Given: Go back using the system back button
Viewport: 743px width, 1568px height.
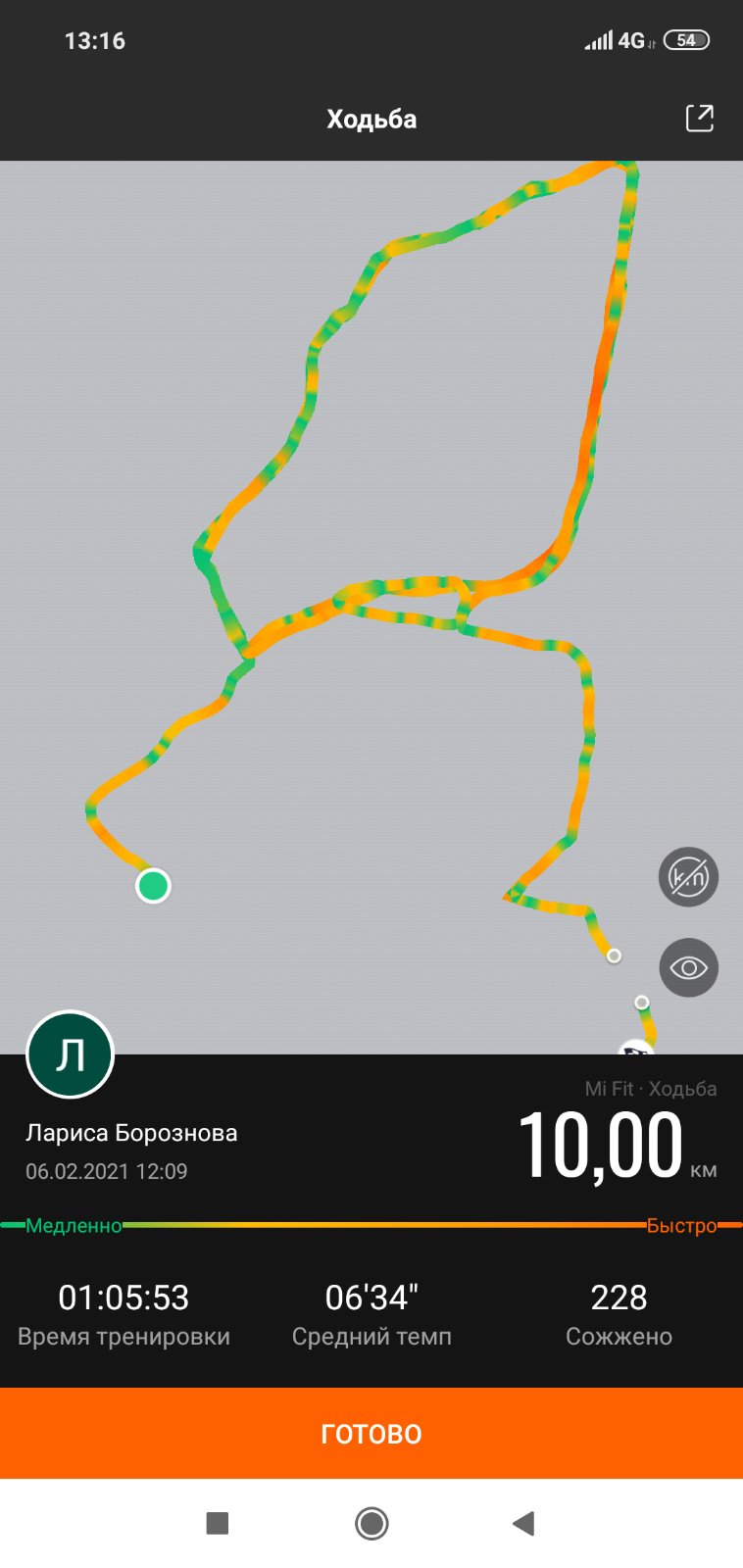Looking at the screenshot, I should click(524, 1523).
